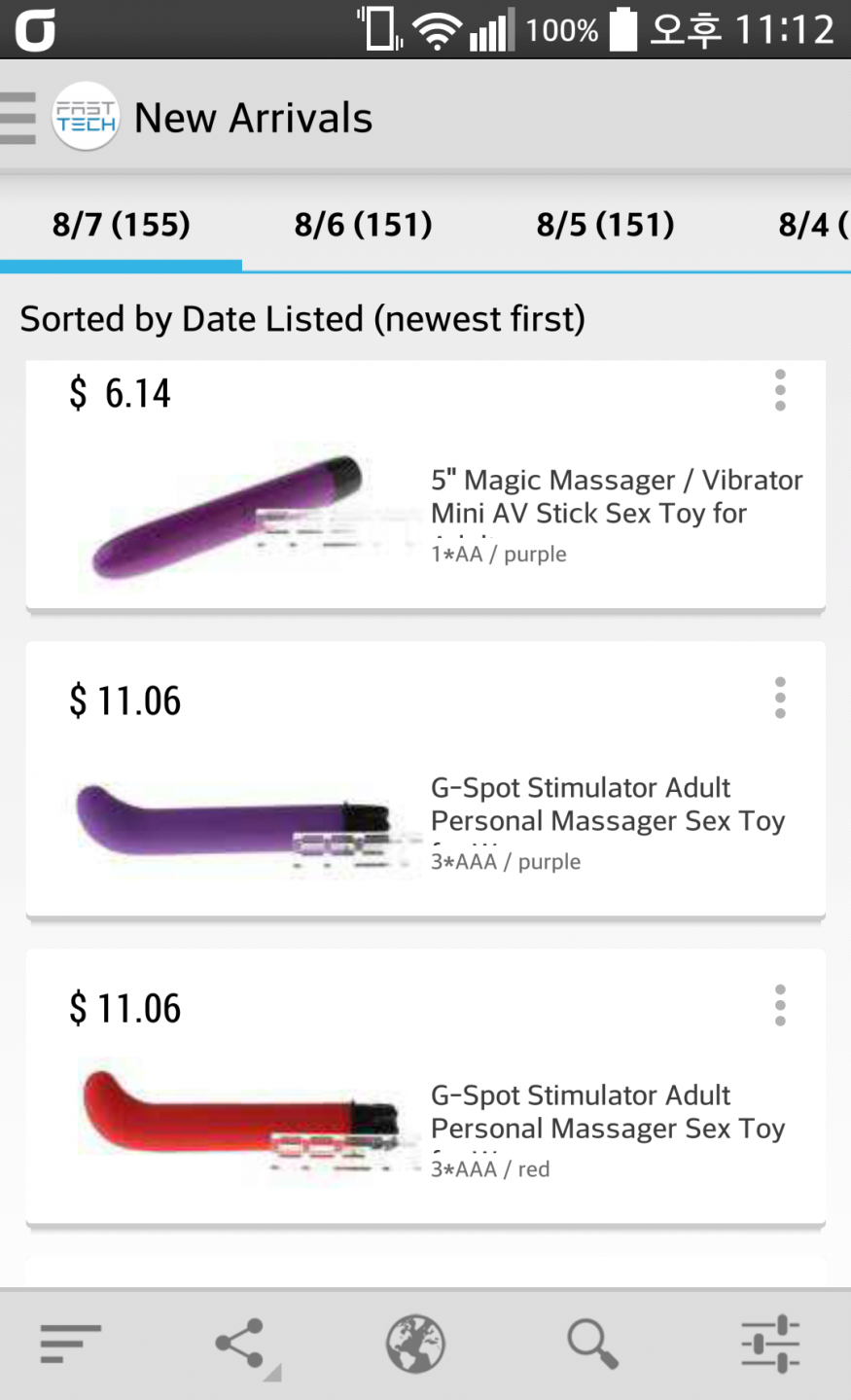This screenshot has height=1400, width=851.
Task: Open overflow menu for purple G-Spot Stimulator
Action: click(x=780, y=698)
